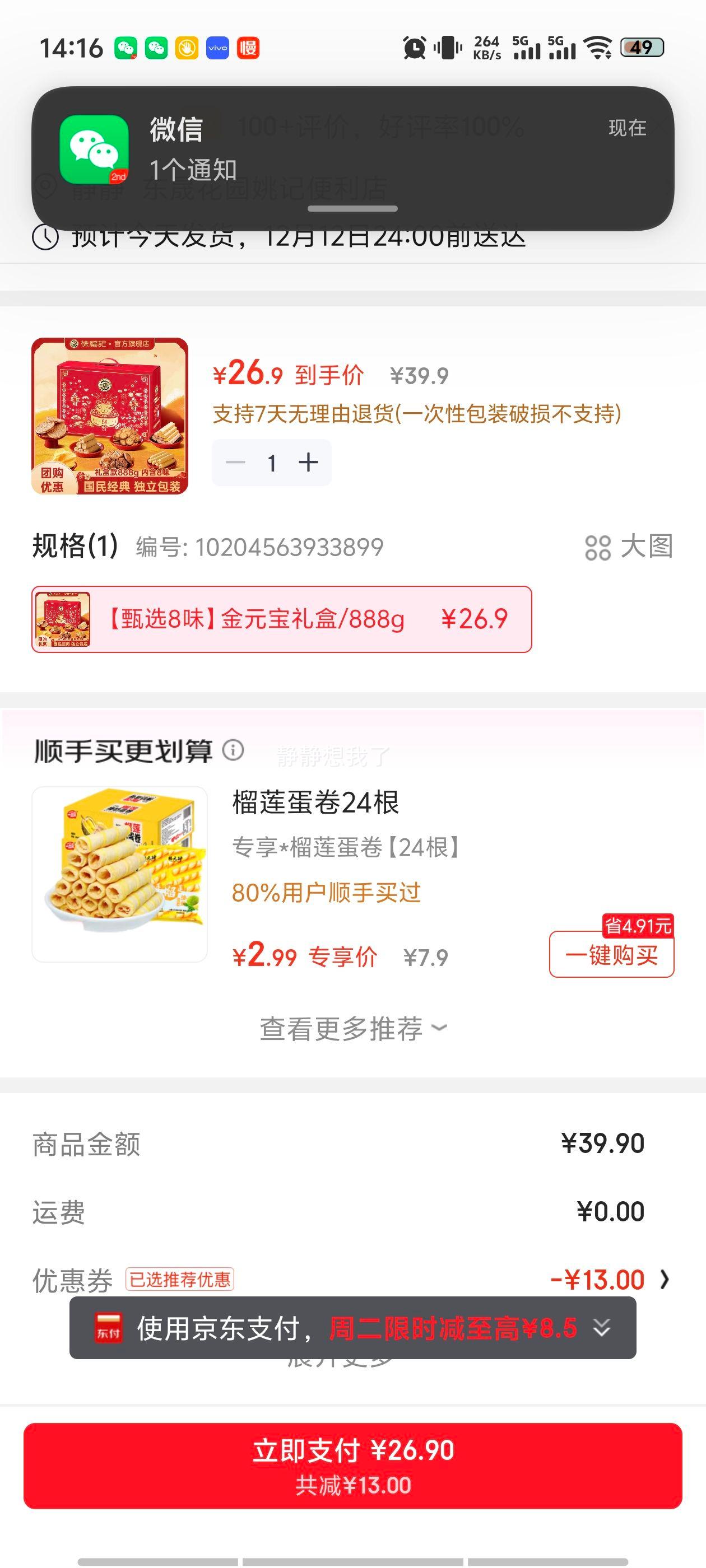Increase quantity with the plus button
706x1568 pixels.
pyautogui.click(x=308, y=462)
